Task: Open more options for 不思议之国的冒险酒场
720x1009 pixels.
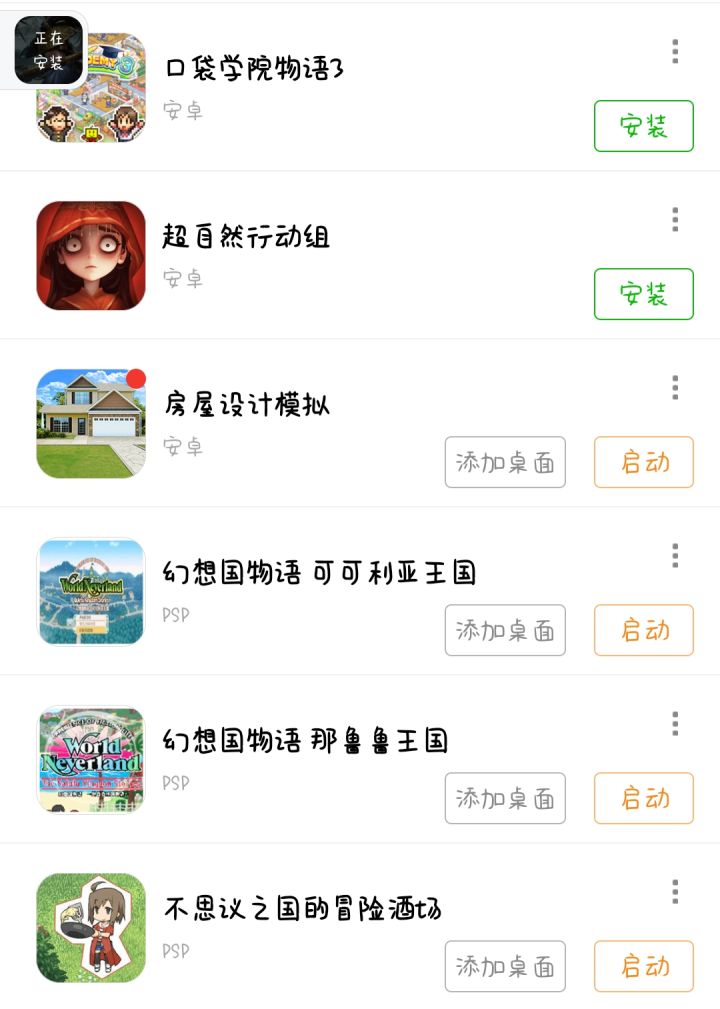Action: [x=676, y=891]
